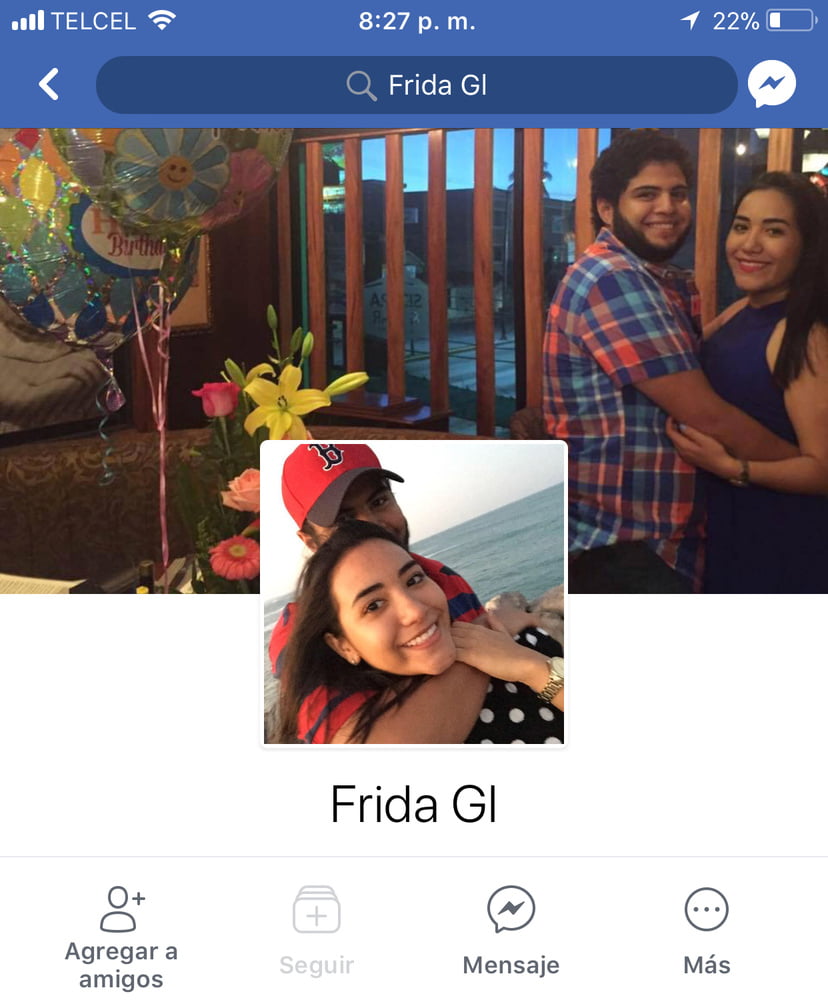This screenshot has width=828, height=1000.
Task: Tap Agregar a amigos to send a friend request
Action: pyautogui.click(x=122, y=935)
